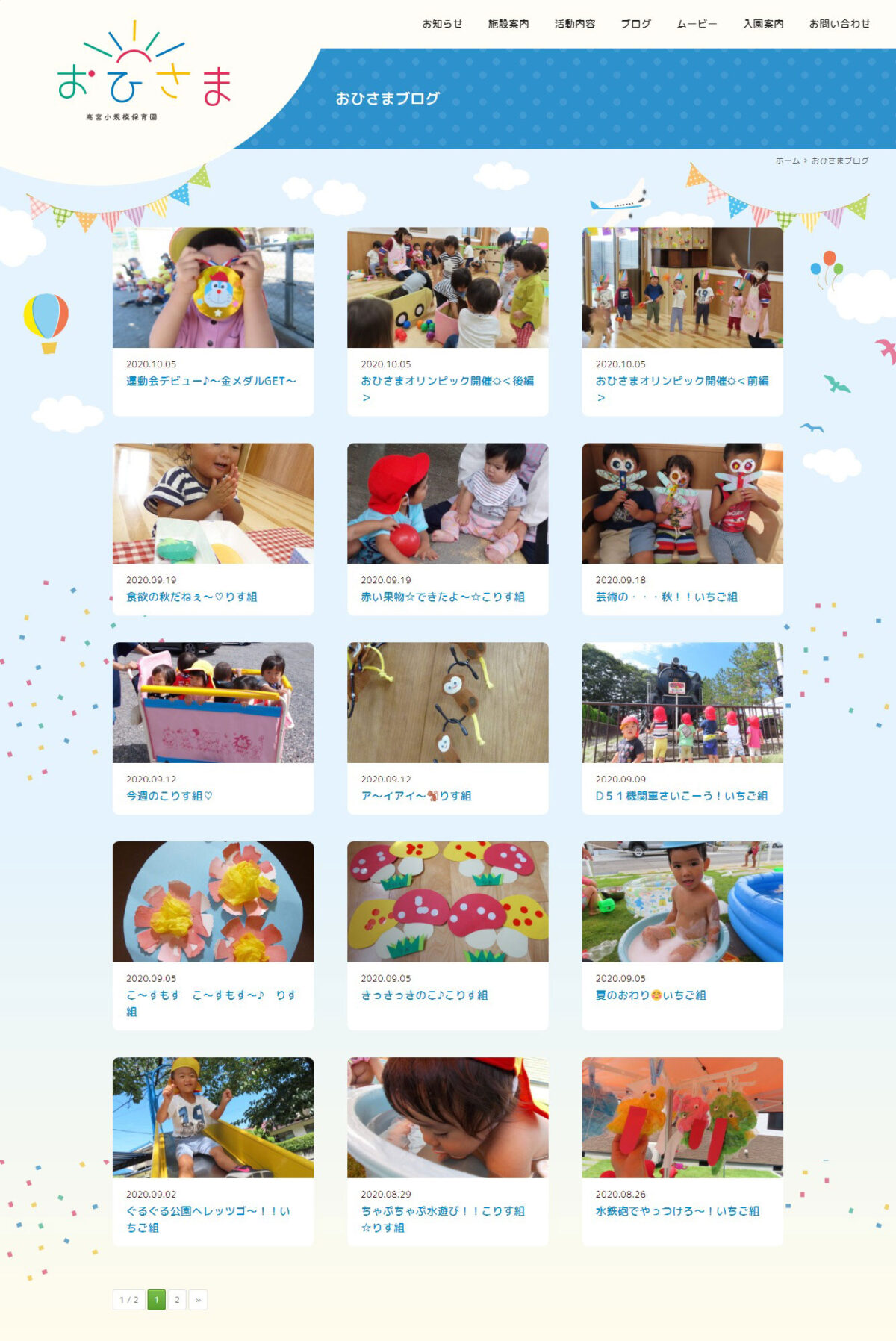Go to 活動内容 page
This screenshot has width=896, height=1341.
tap(575, 24)
